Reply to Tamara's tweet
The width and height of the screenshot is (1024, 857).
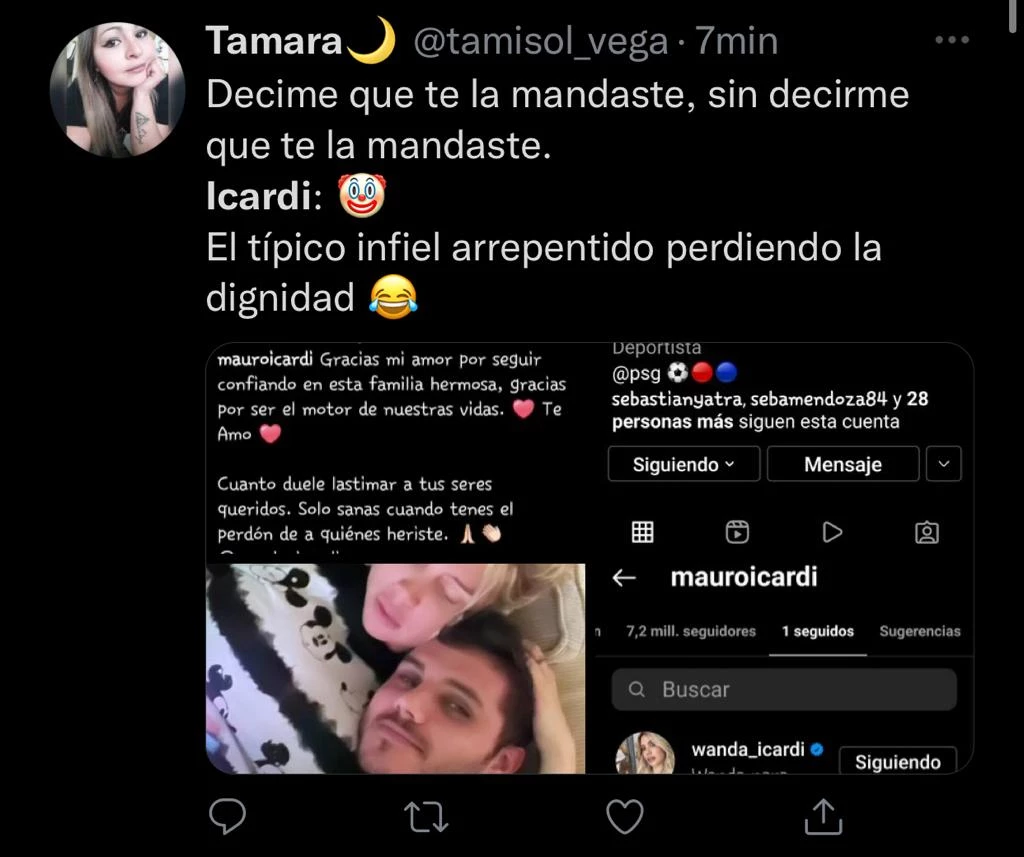pyautogui.click(x=228, y=815)
